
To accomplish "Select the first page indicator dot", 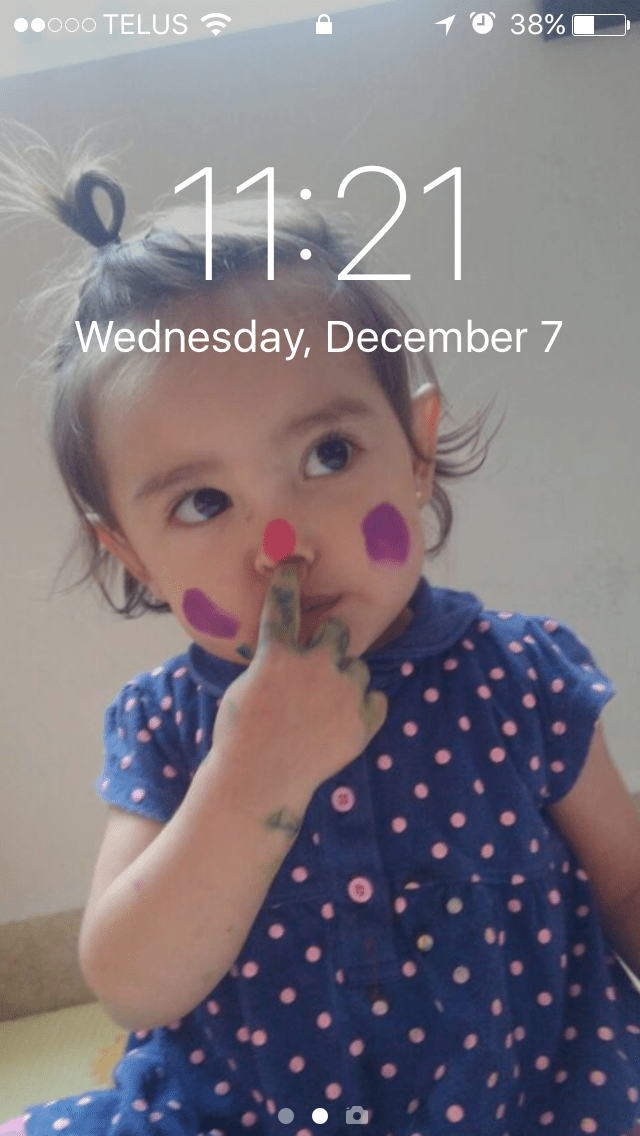I will point(286,1116).
